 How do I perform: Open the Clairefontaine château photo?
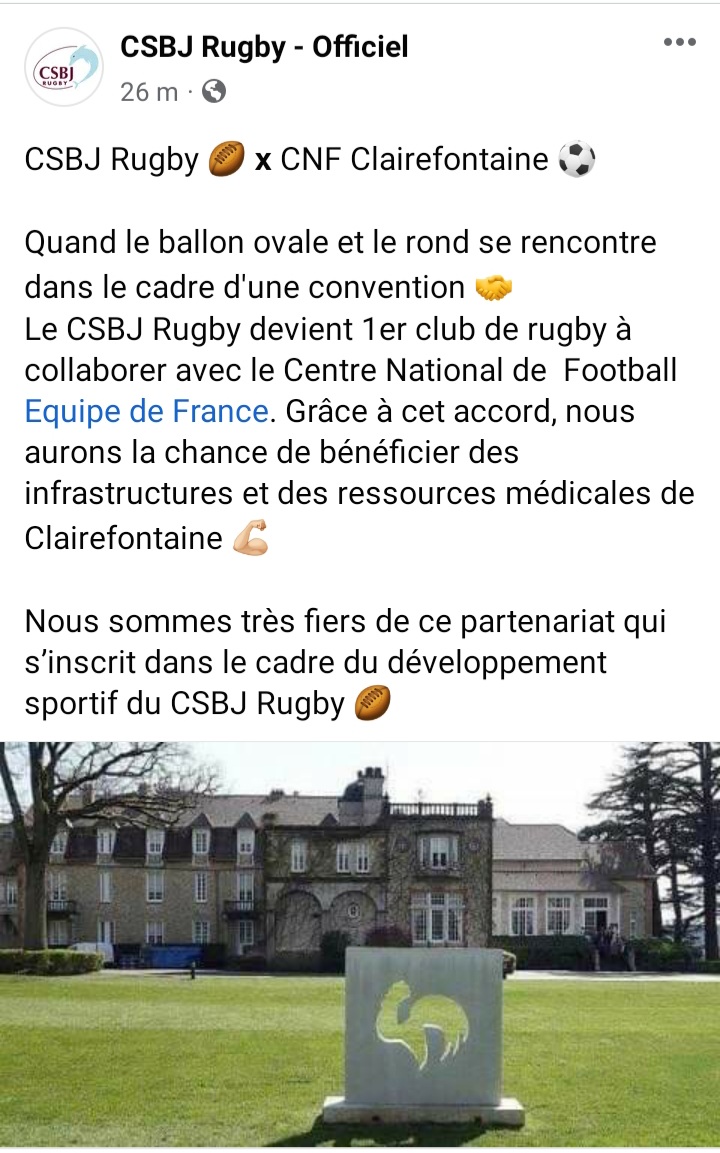360,945
